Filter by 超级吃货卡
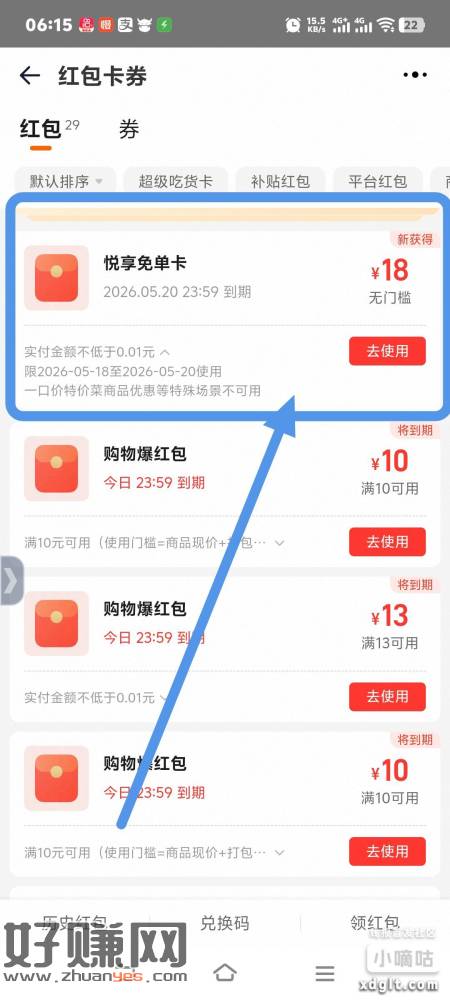 [x=176, y=181]
